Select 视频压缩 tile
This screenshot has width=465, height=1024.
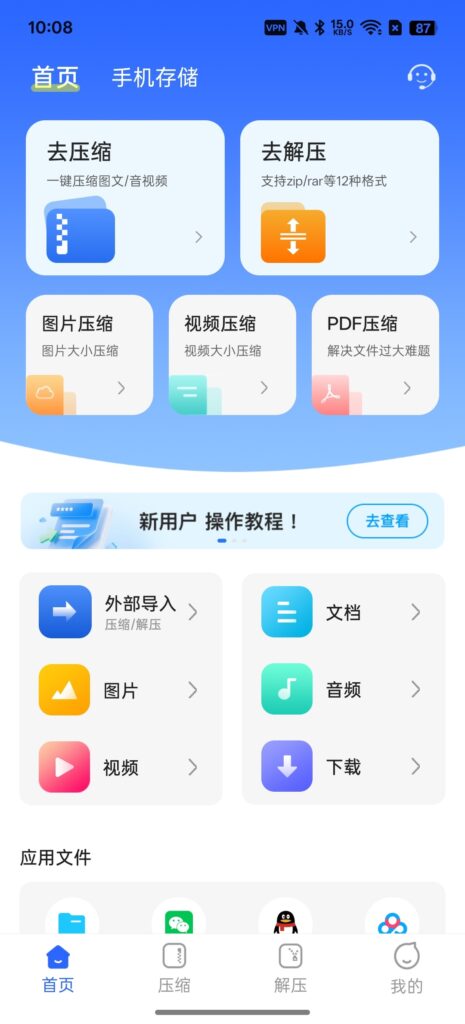pyautogui.click(x=232, y=355)
